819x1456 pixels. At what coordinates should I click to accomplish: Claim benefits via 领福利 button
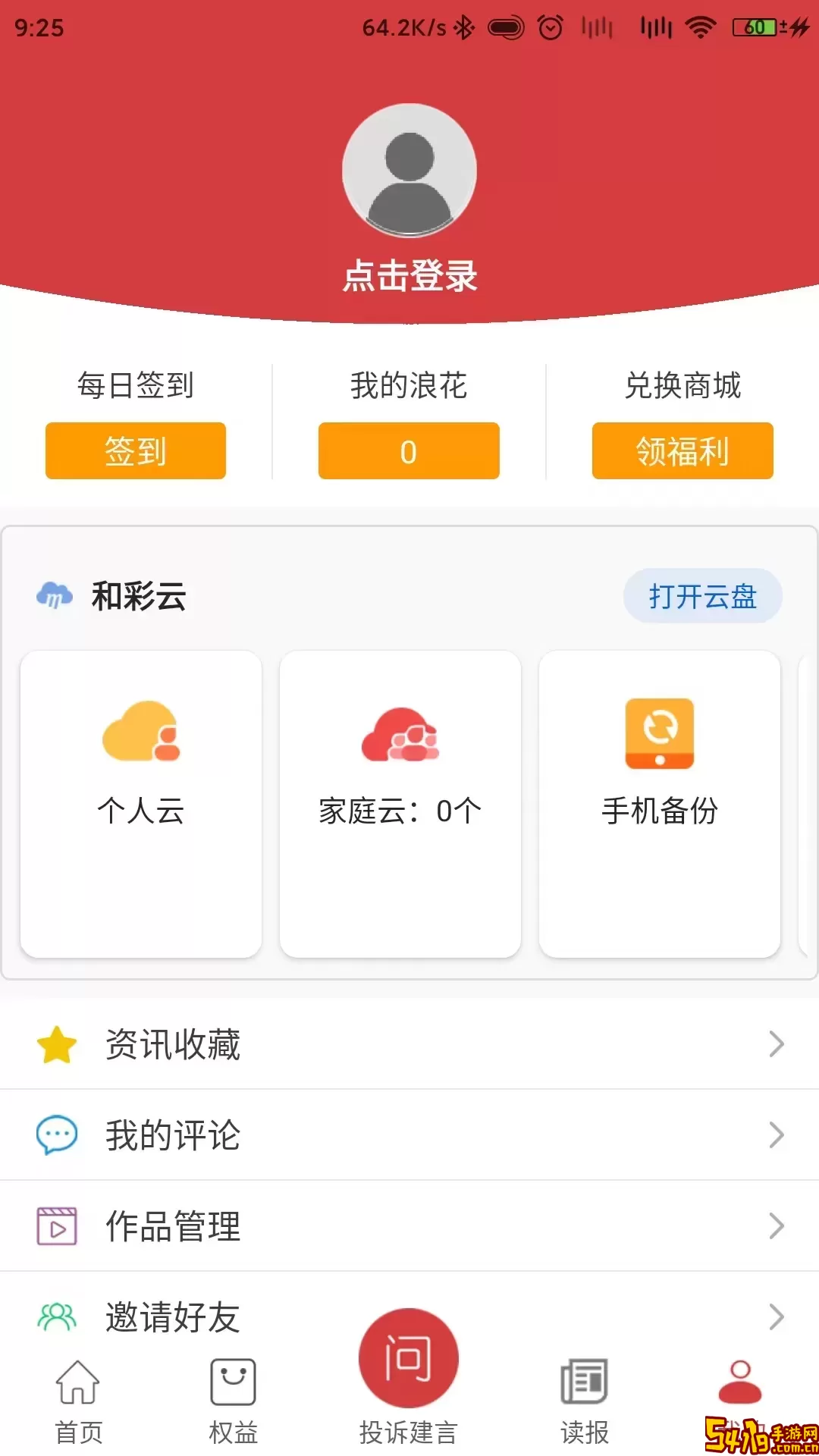(x=682, y=451)
